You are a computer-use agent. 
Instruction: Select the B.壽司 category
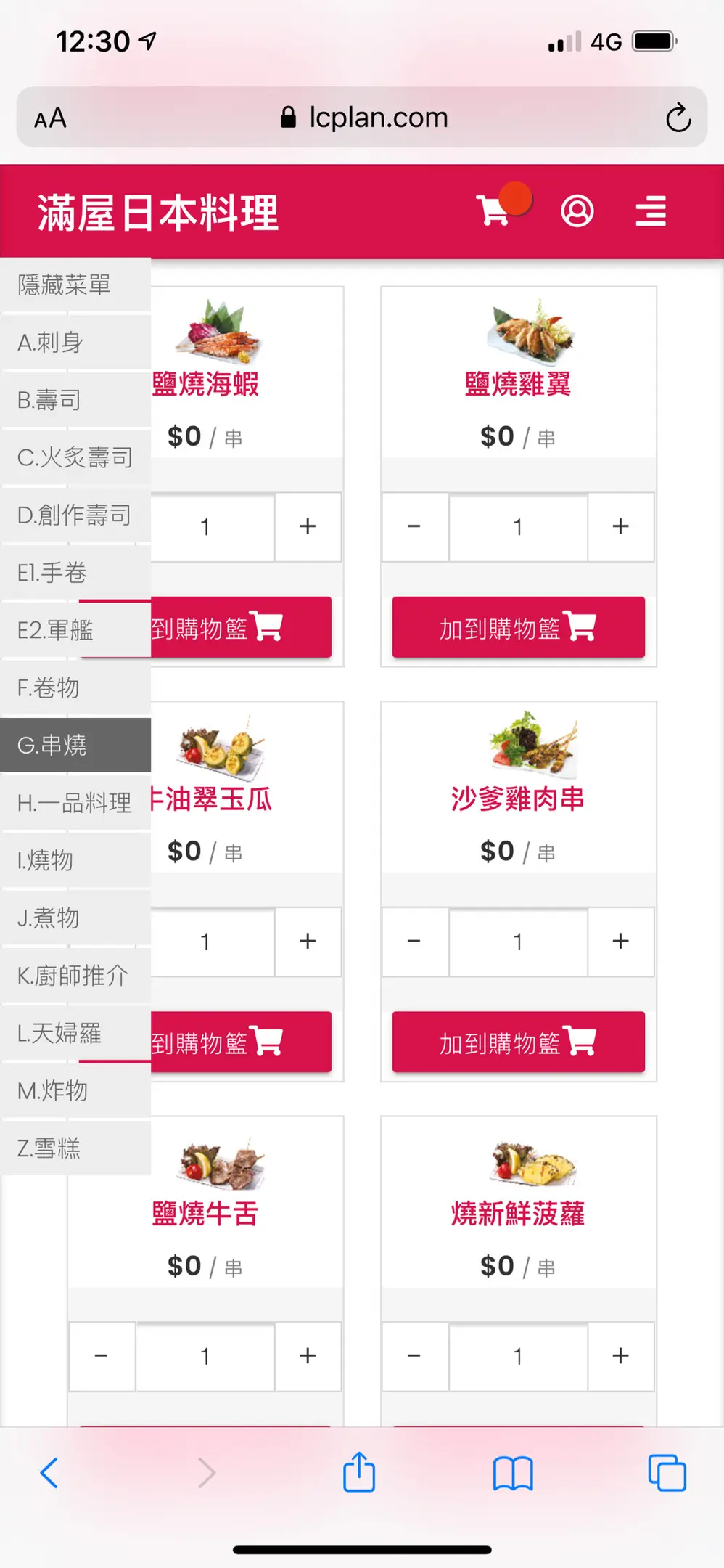point(75,399)
